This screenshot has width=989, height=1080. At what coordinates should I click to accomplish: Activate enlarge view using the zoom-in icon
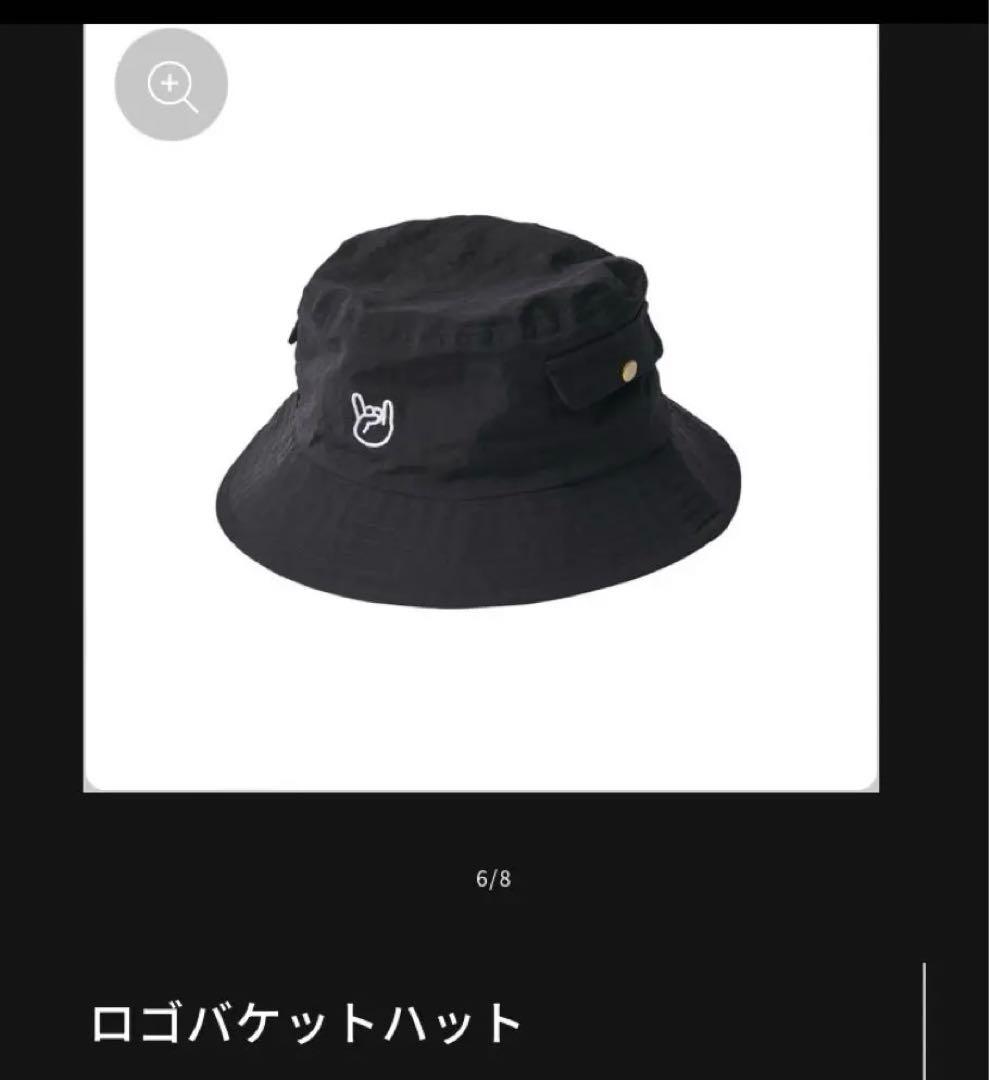170,84
